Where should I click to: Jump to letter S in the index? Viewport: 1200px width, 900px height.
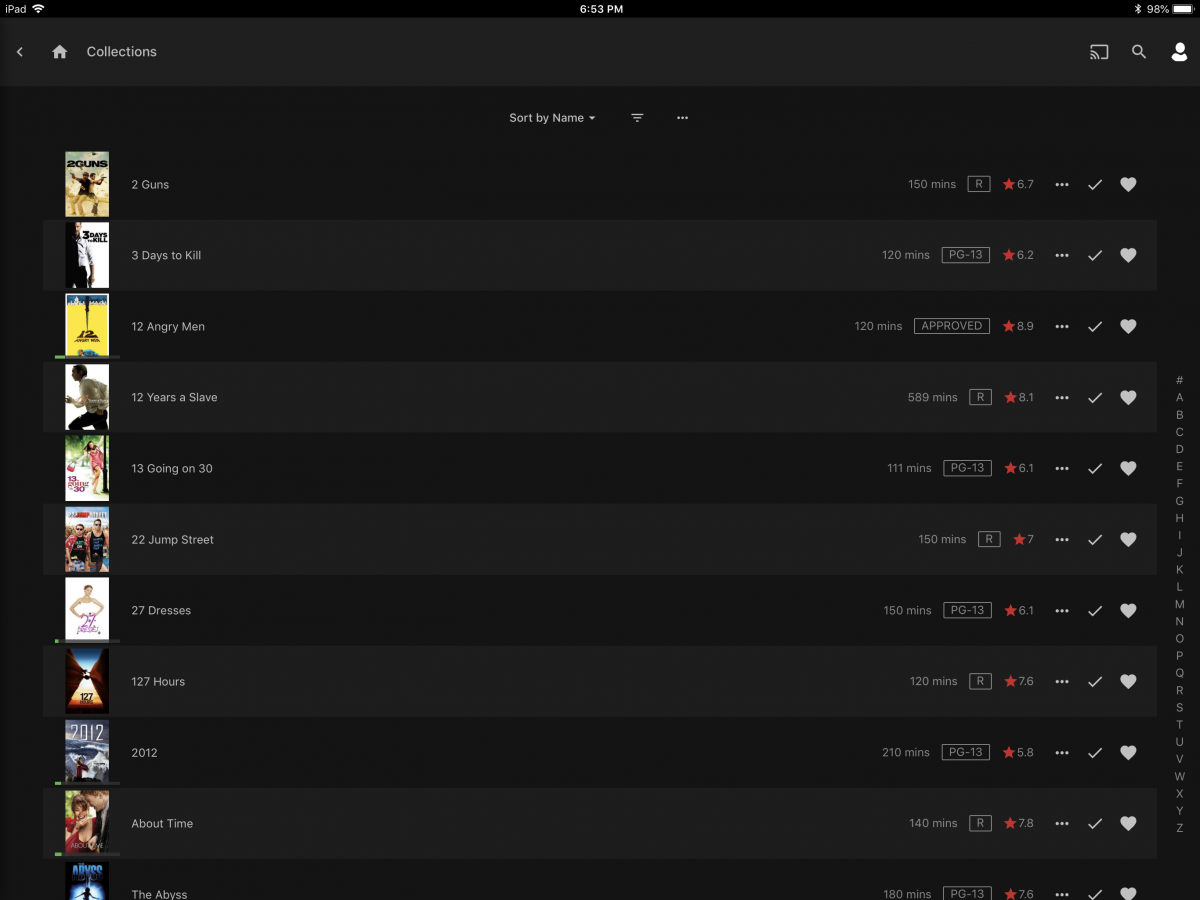pyautogui.click(x=1179, y=707)
